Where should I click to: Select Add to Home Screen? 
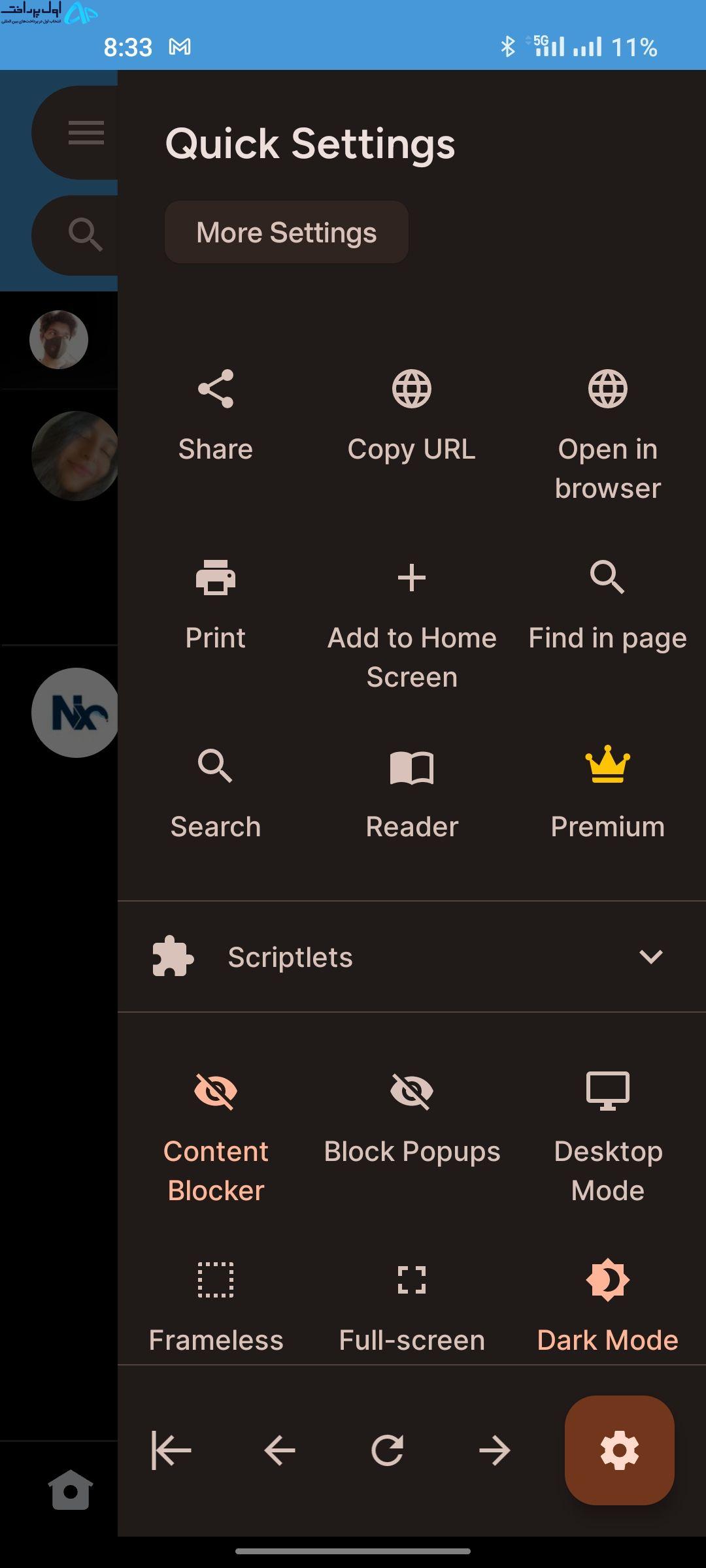(x=412, y=624)
